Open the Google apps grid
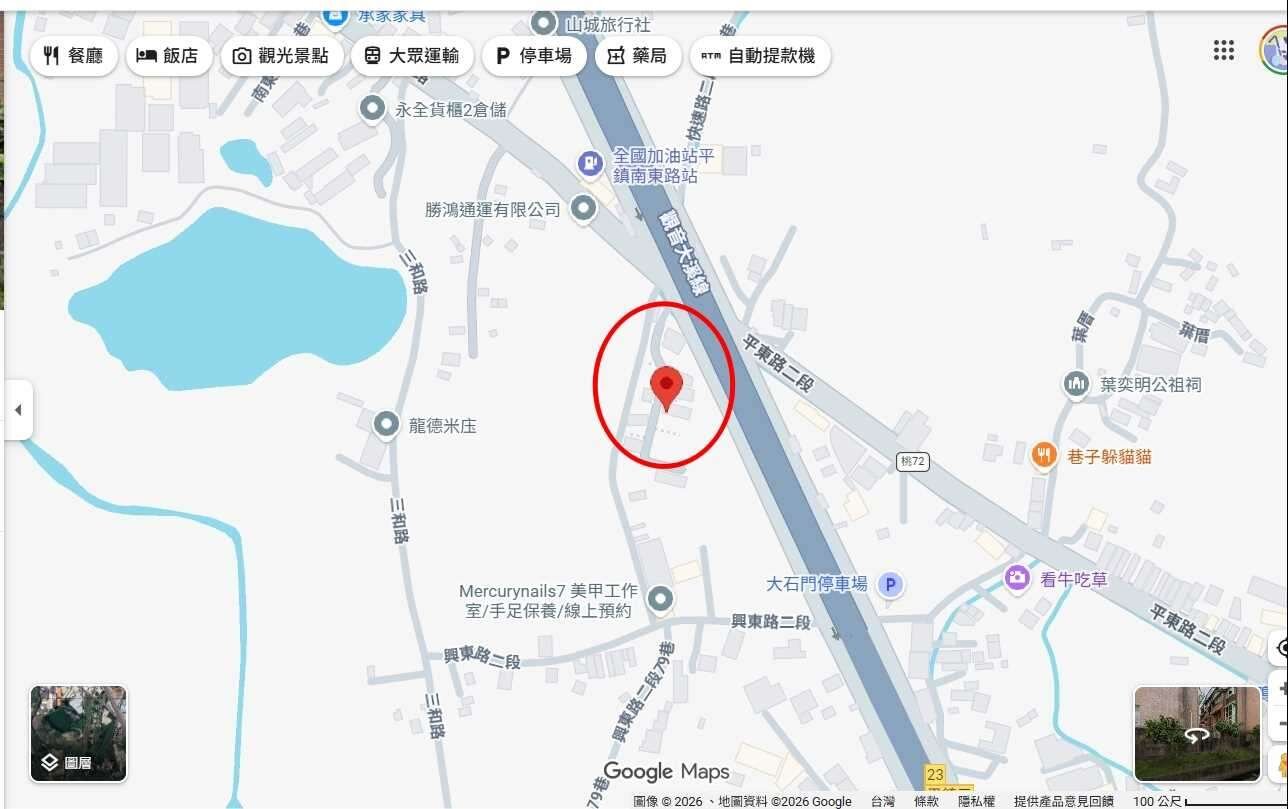 (1223, 51)
